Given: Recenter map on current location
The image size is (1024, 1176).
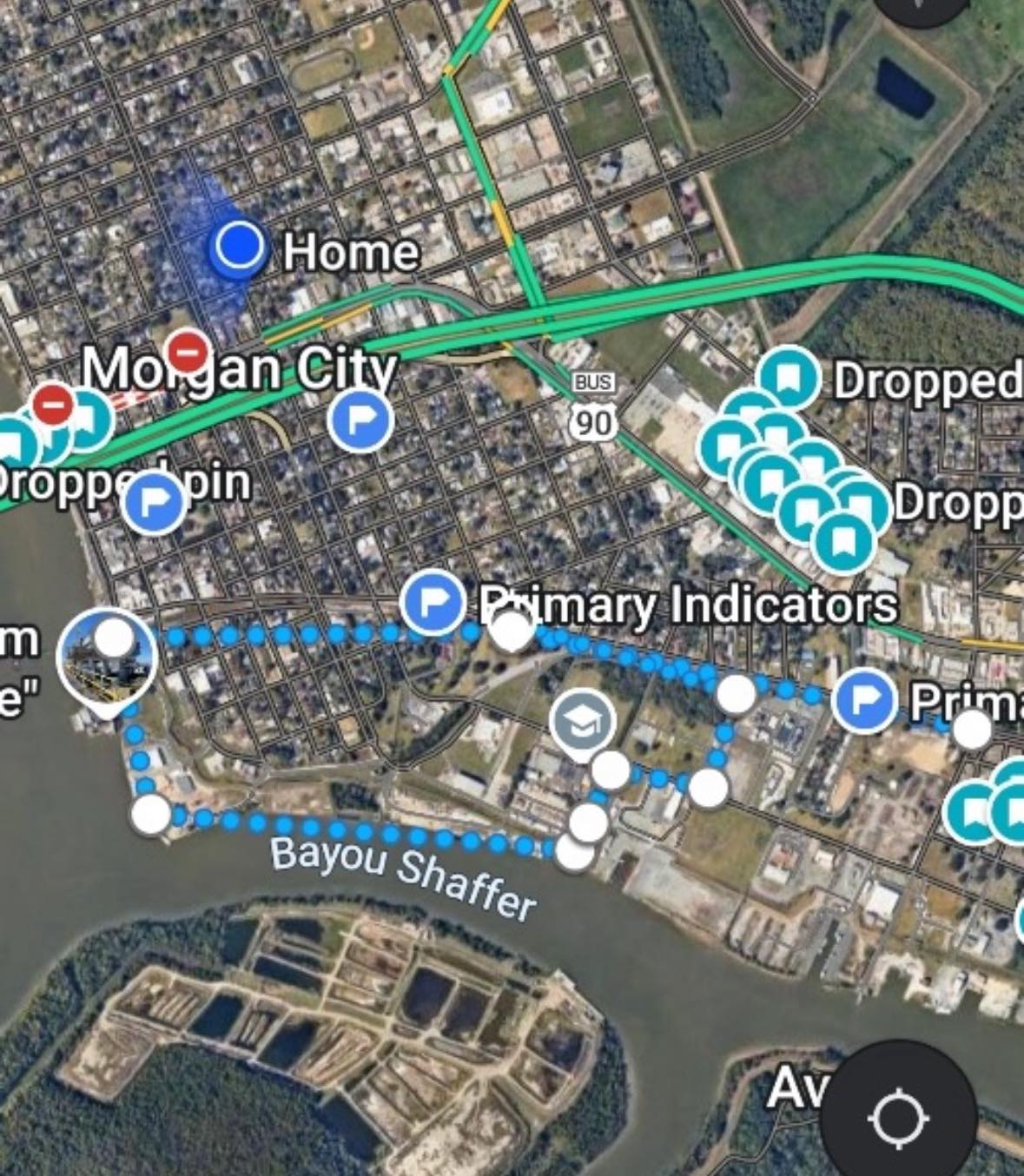Looking at the screenshot, I should [x=899, y=1118].
